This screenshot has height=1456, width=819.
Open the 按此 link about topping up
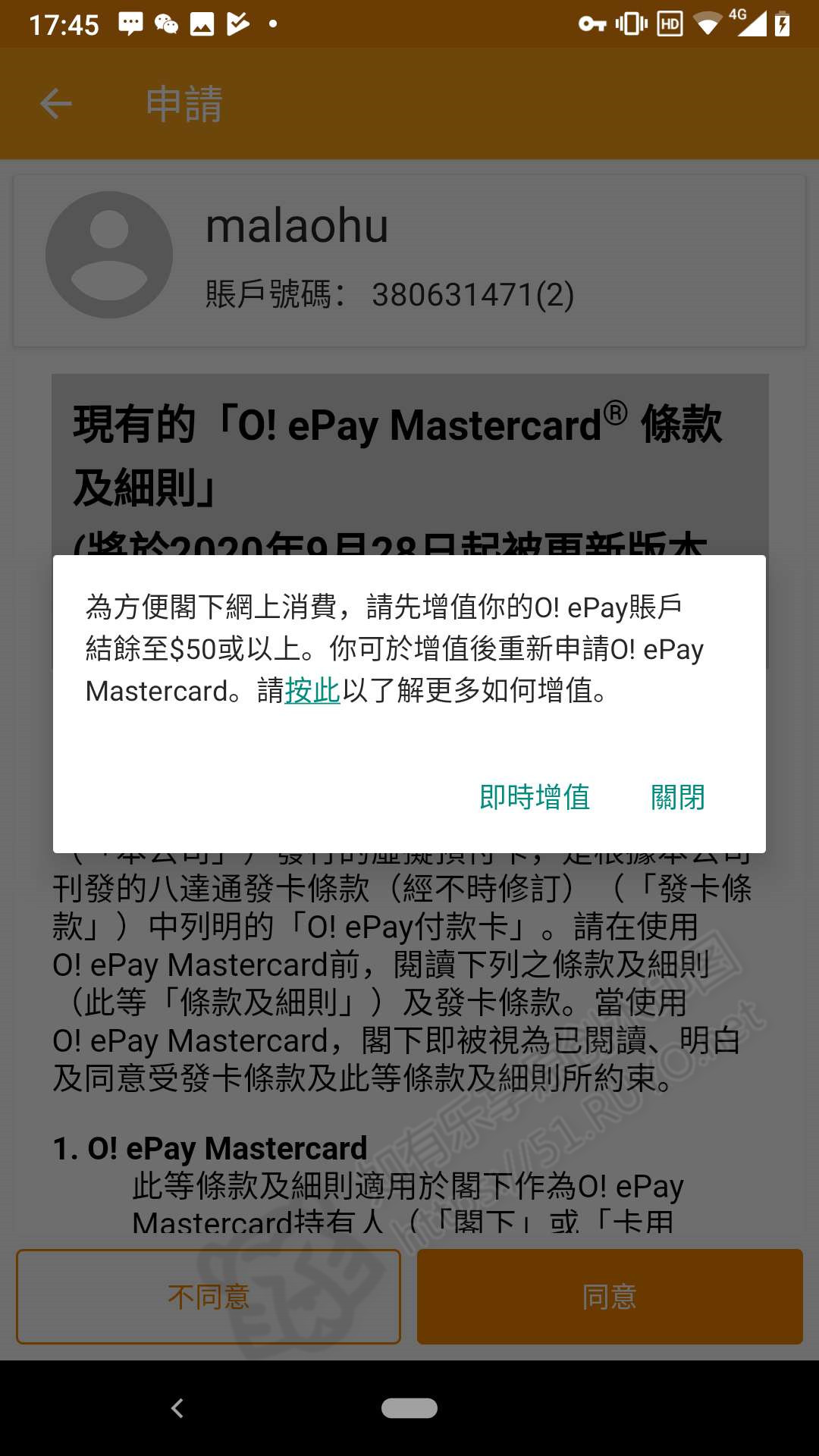point(312,691)
